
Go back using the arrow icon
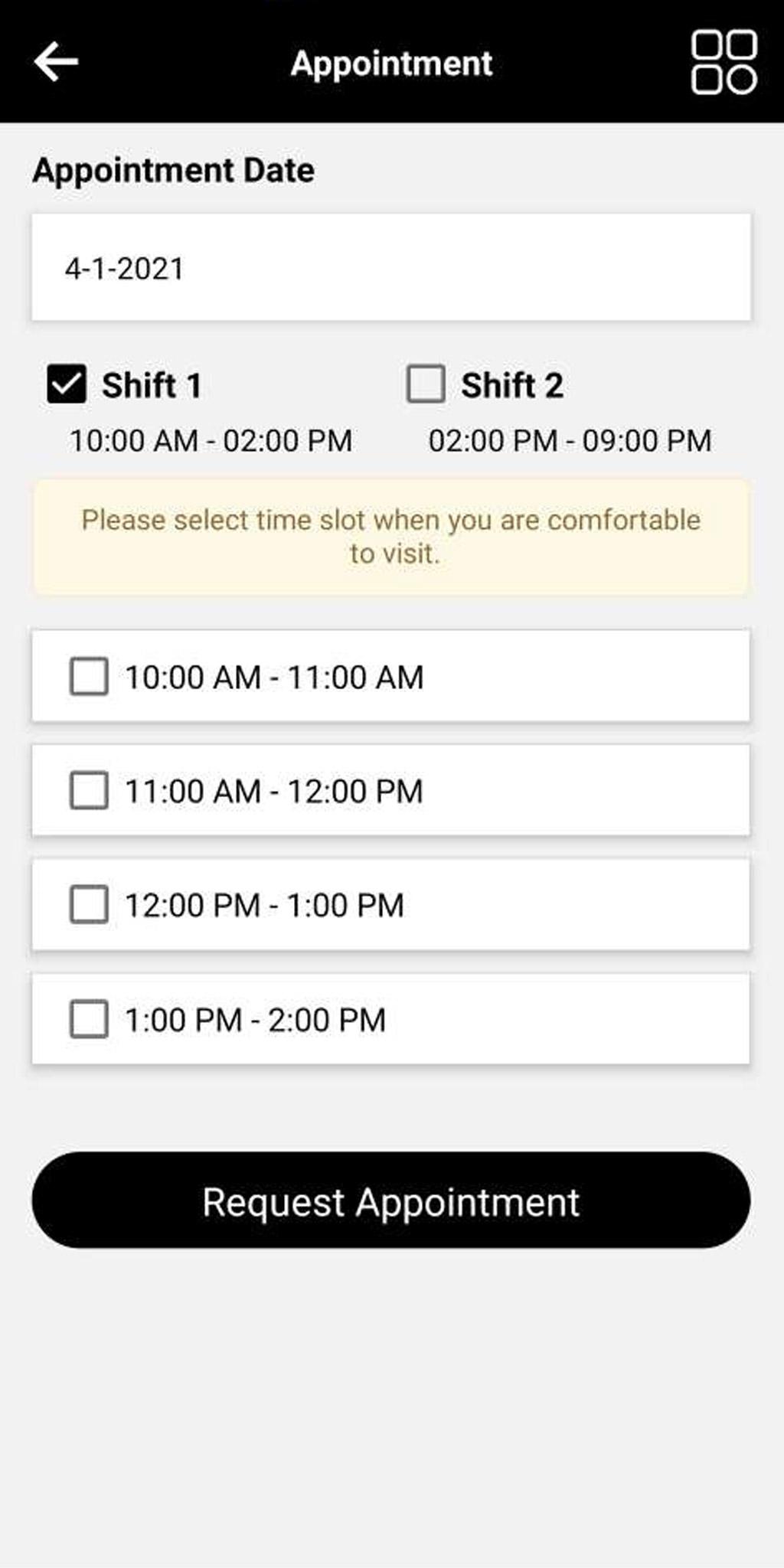click(56, 62)
